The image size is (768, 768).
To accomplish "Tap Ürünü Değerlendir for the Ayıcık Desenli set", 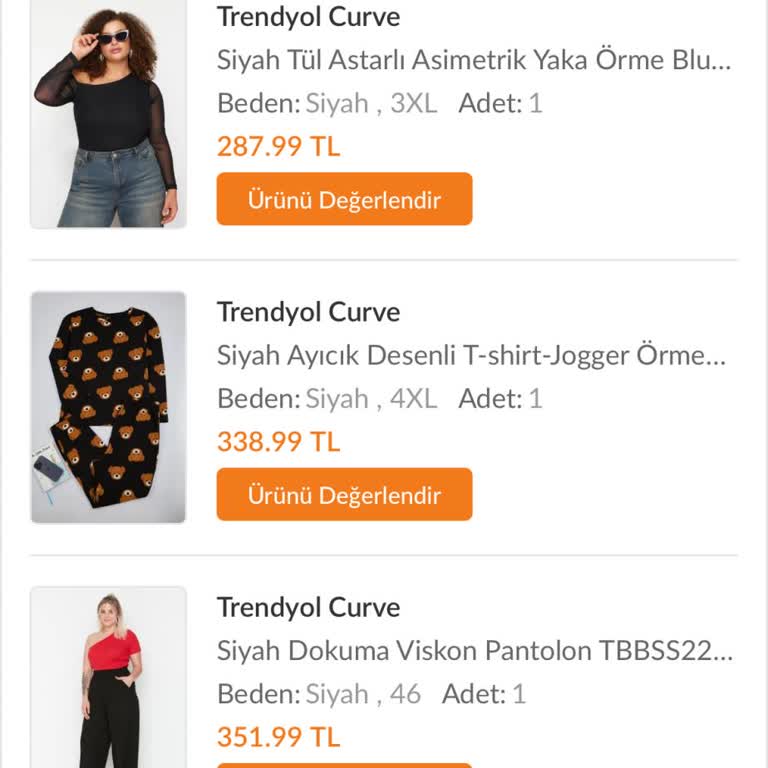I will (344, 495).
